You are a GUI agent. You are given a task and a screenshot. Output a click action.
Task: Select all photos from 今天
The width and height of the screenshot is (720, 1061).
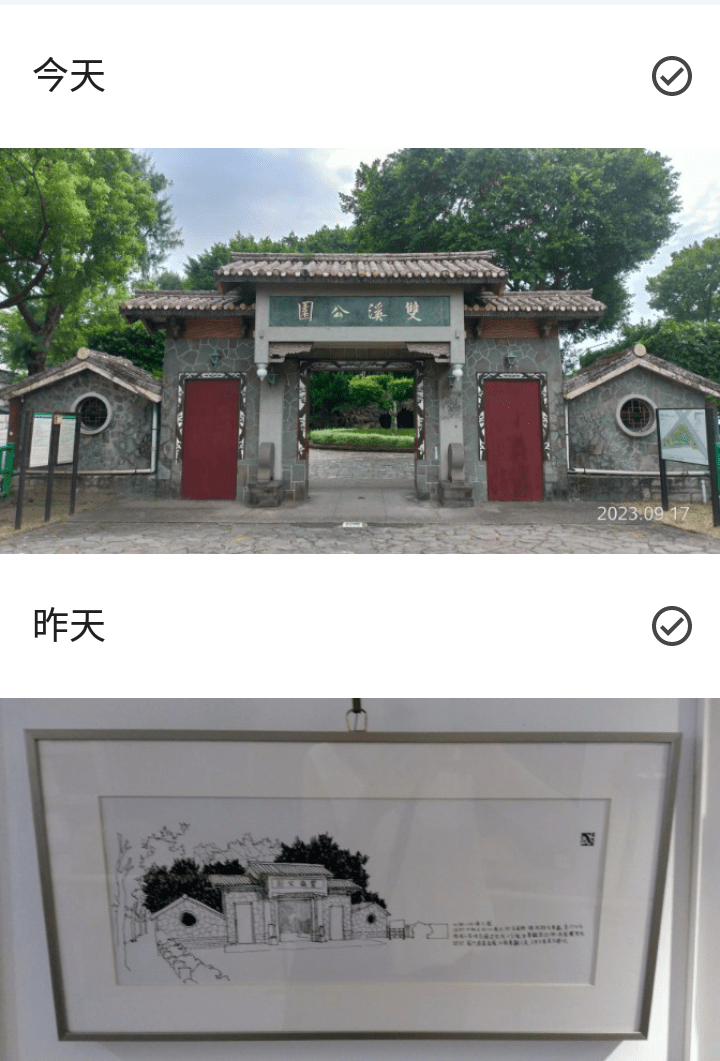coord(671,76)
